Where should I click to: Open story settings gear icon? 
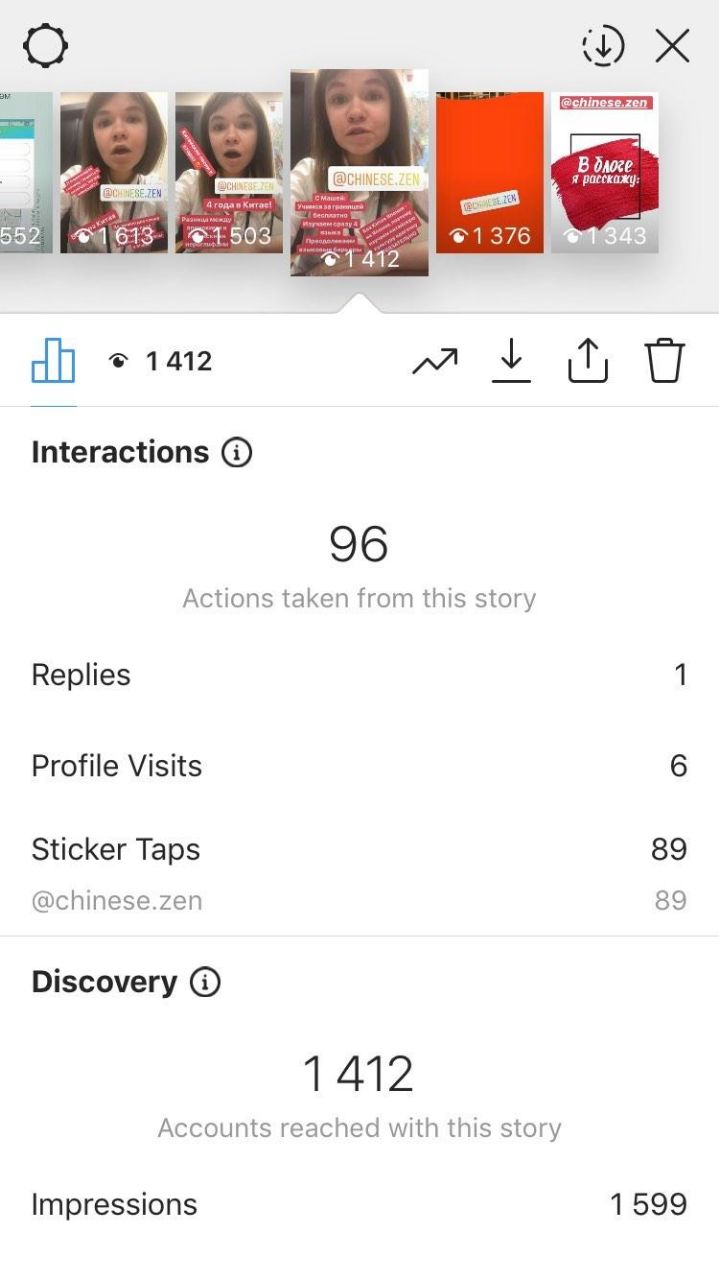[x=45, y=46]
